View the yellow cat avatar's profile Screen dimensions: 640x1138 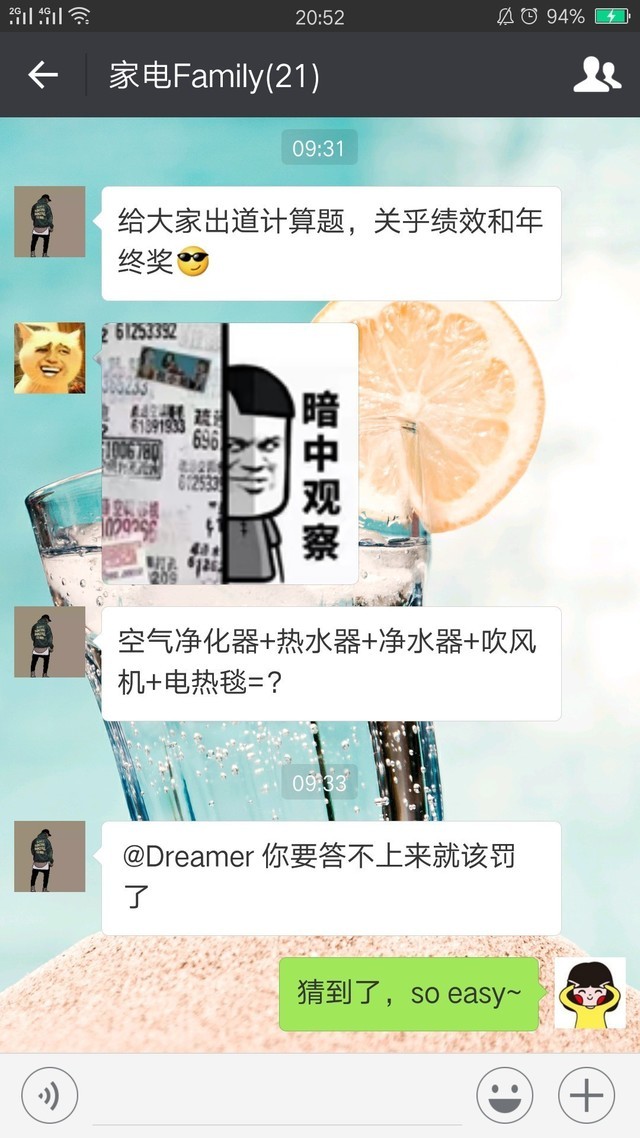(50, 358)
